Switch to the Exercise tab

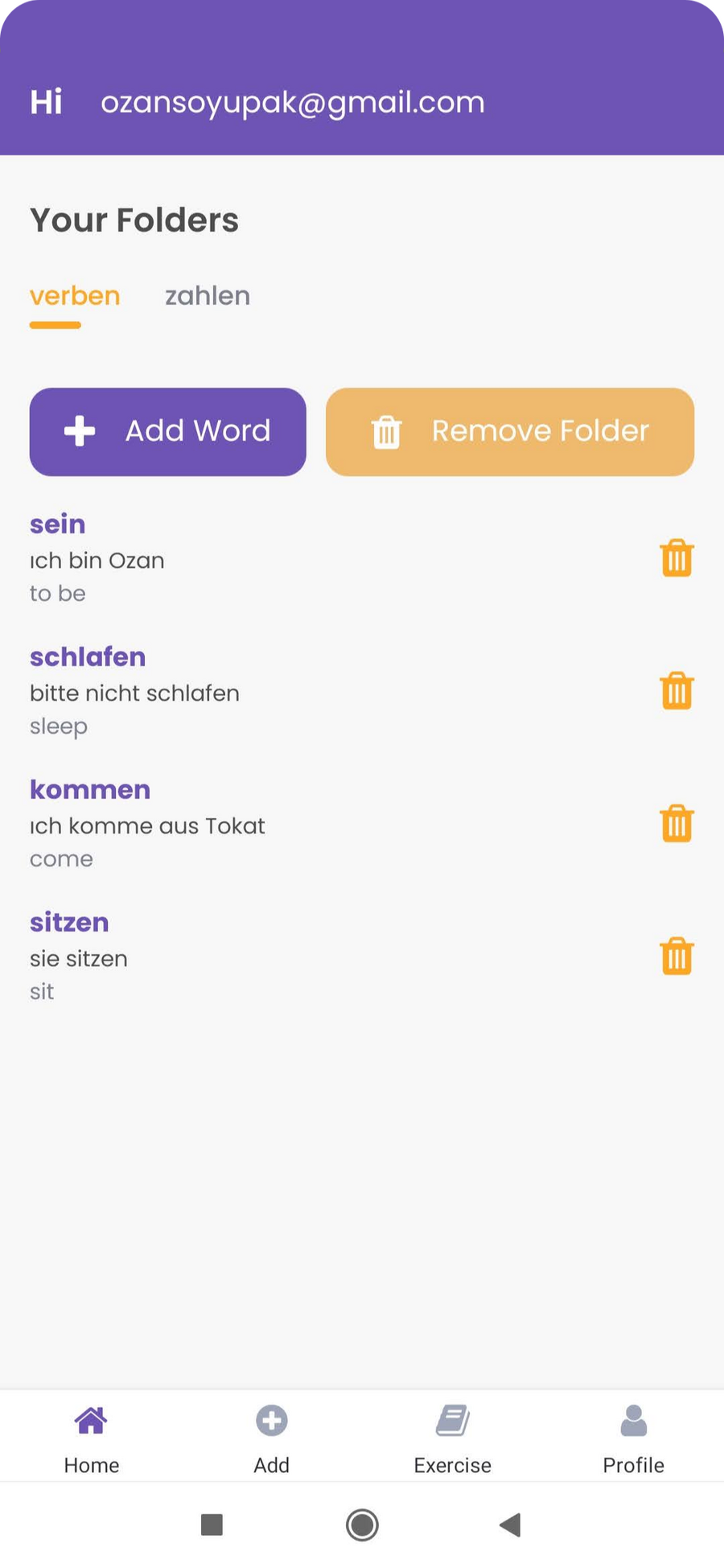point(452,1438)
